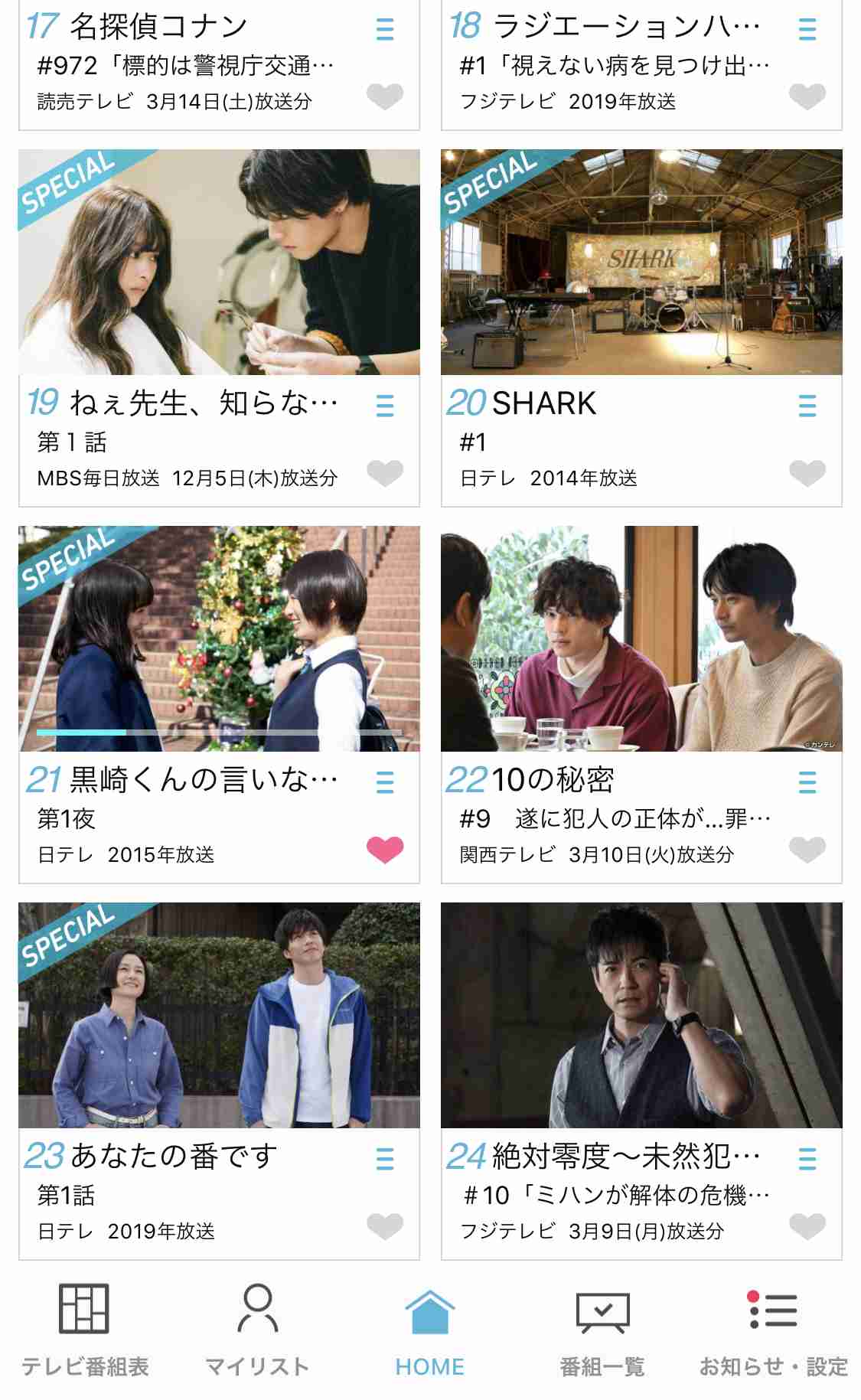
Task: Like 名探偵コナン #972 with the heart
Action: tap(385, 96)
